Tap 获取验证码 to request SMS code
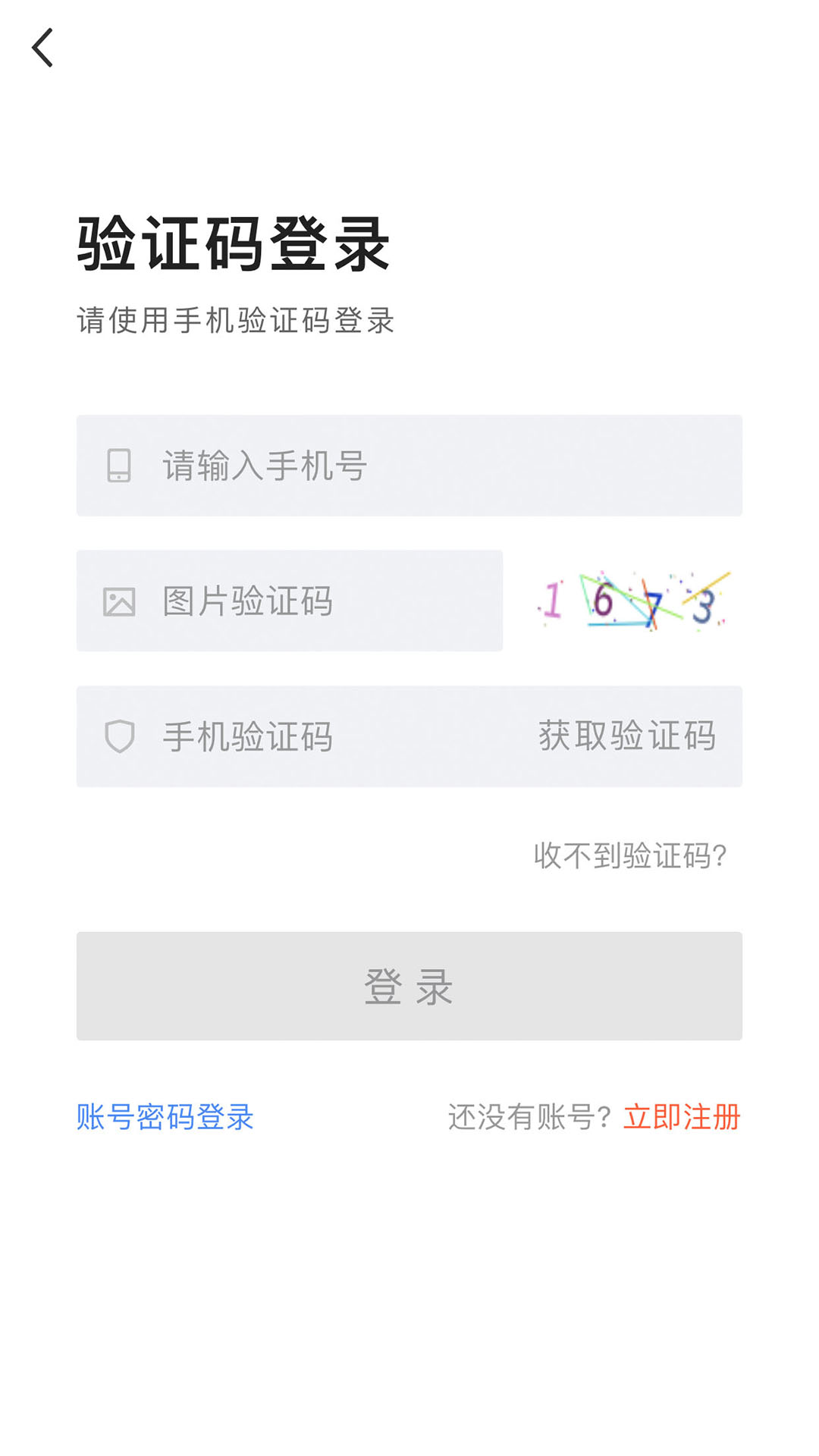Screen dimensions: 819x1456 click(x=626, y=737)
